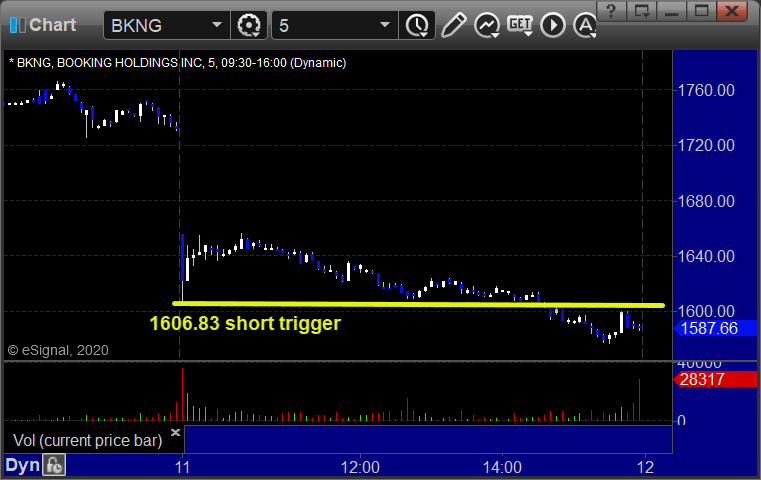Pop out the chart window
The height and width of the screenshot is (480, 761).
(x=641, y=11)
